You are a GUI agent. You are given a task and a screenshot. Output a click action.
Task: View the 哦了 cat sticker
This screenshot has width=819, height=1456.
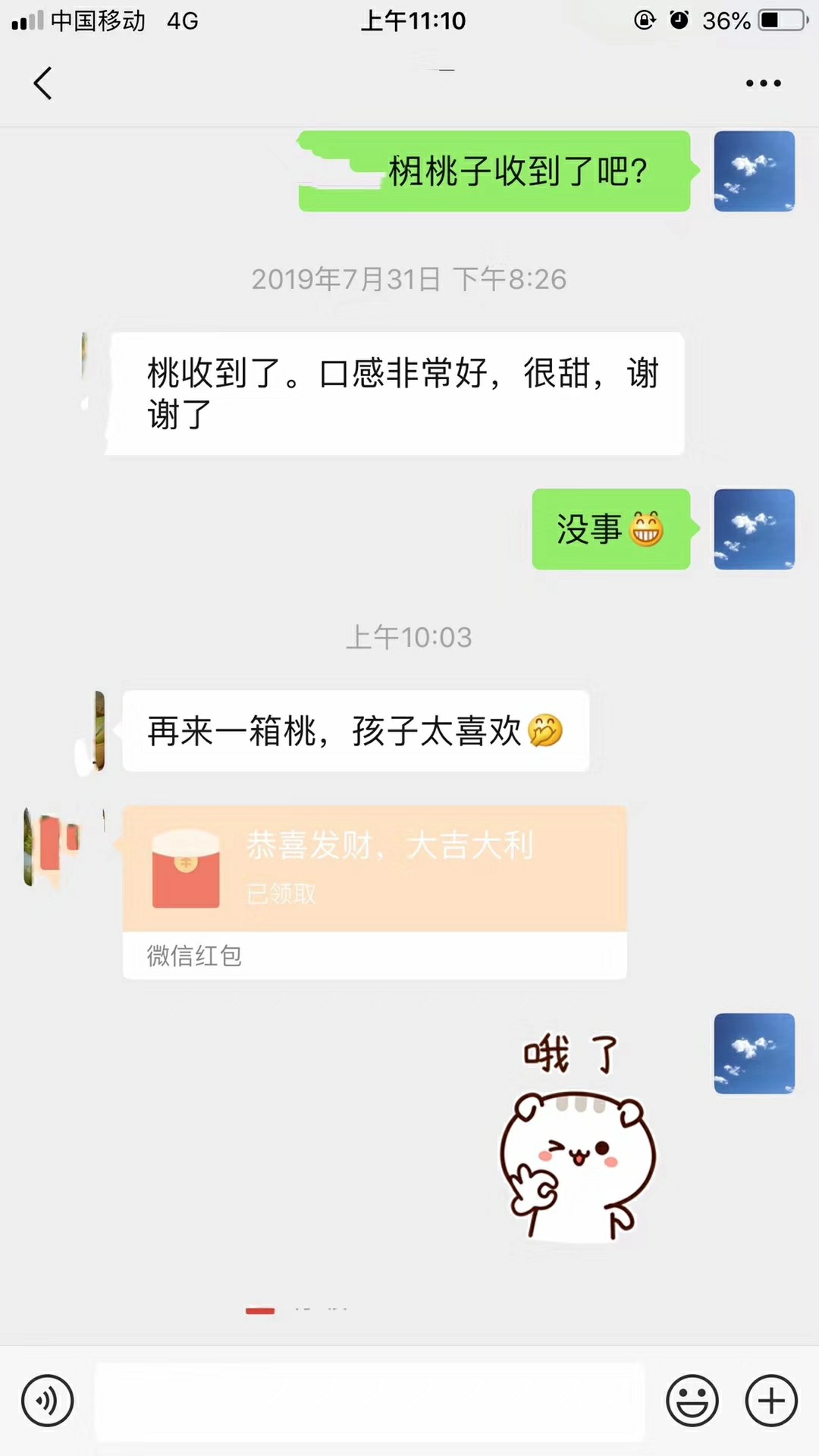click(x=578, y=1137)
